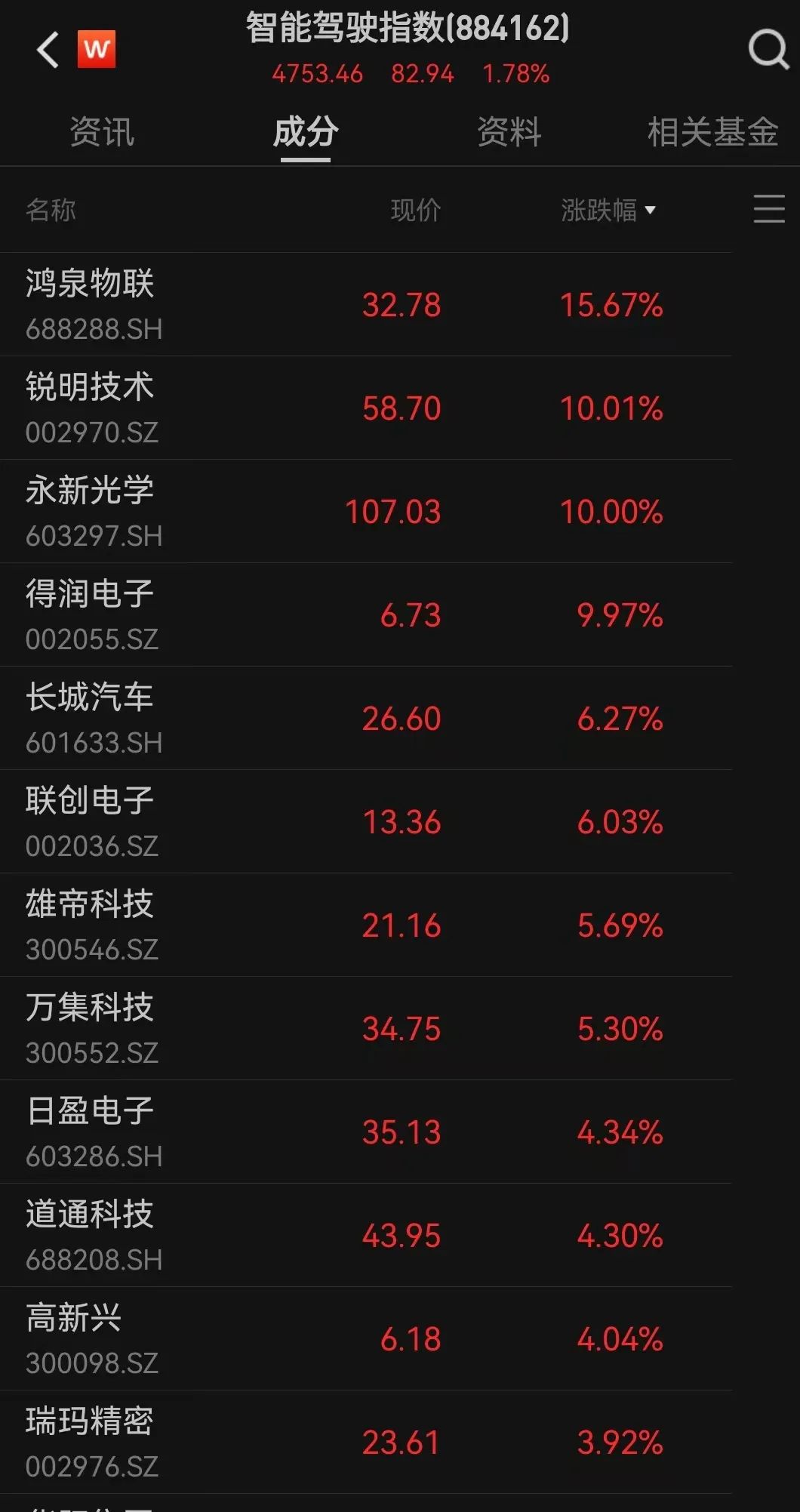Viewport: 800px width, 1512px height.
Task: Open 日盈电子 stock page
Action: (x=366, y=1132)
